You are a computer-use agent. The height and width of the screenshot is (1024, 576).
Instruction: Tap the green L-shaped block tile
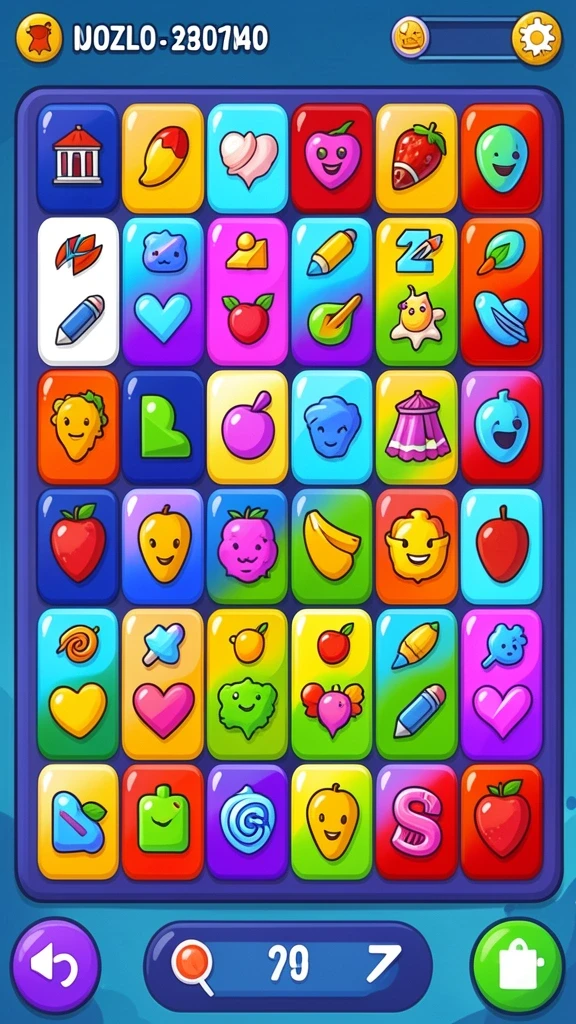pyautogui.click(x=163, y=427)
